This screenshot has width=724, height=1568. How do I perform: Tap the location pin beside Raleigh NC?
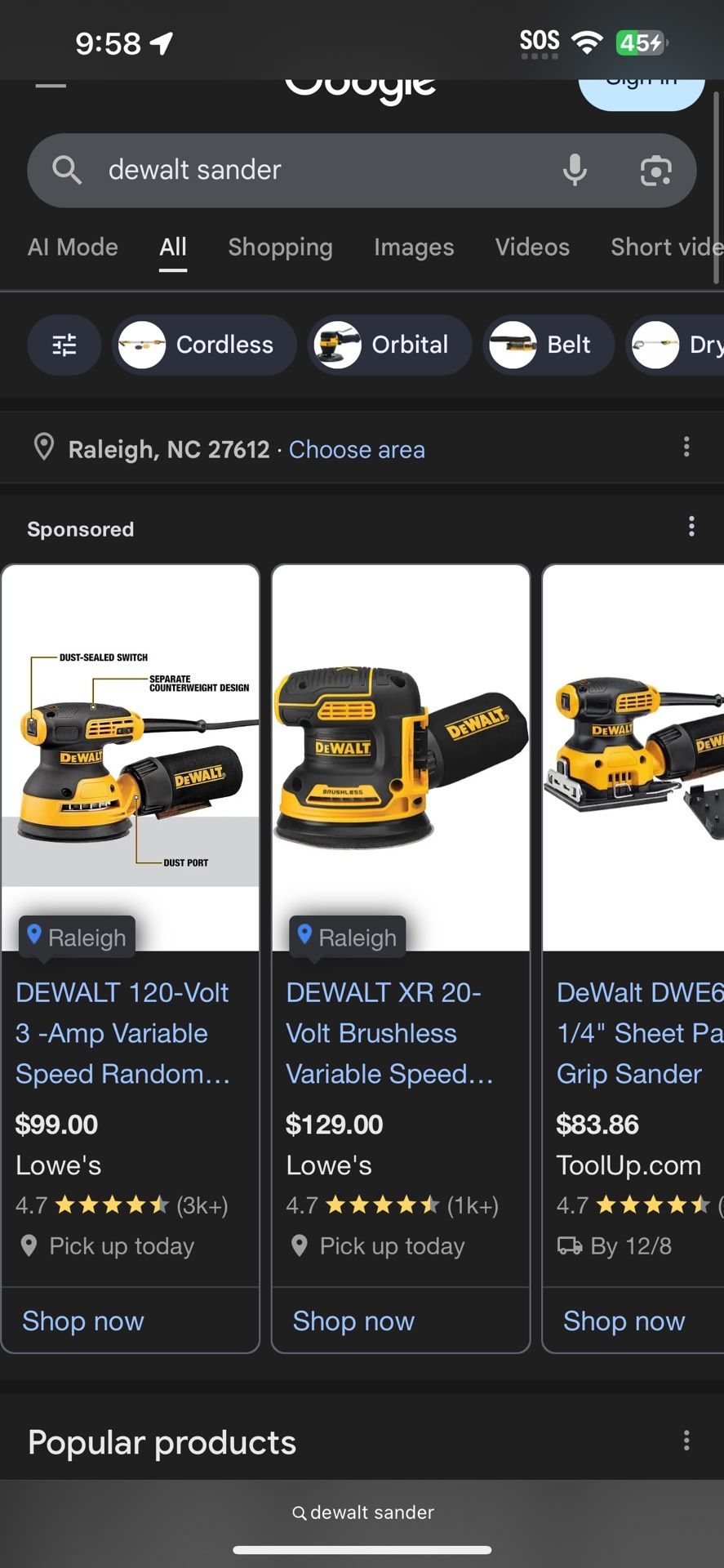(44, 448)
